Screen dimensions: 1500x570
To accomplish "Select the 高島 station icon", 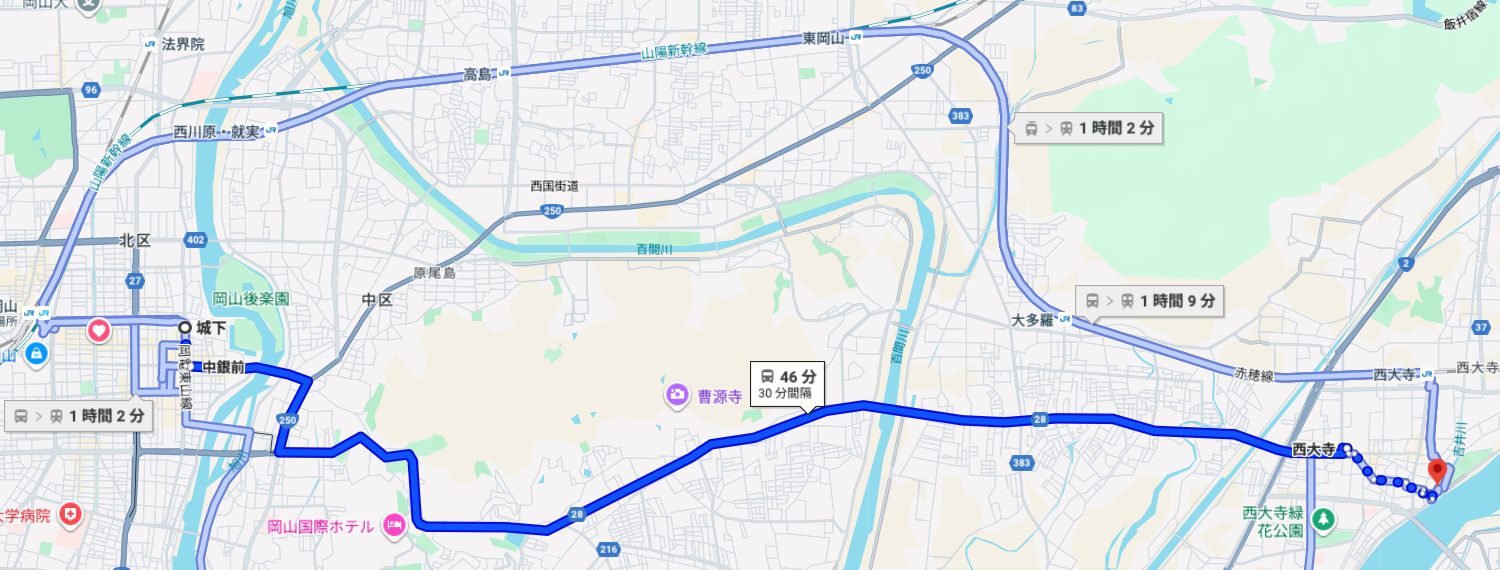I will point(503,73).
